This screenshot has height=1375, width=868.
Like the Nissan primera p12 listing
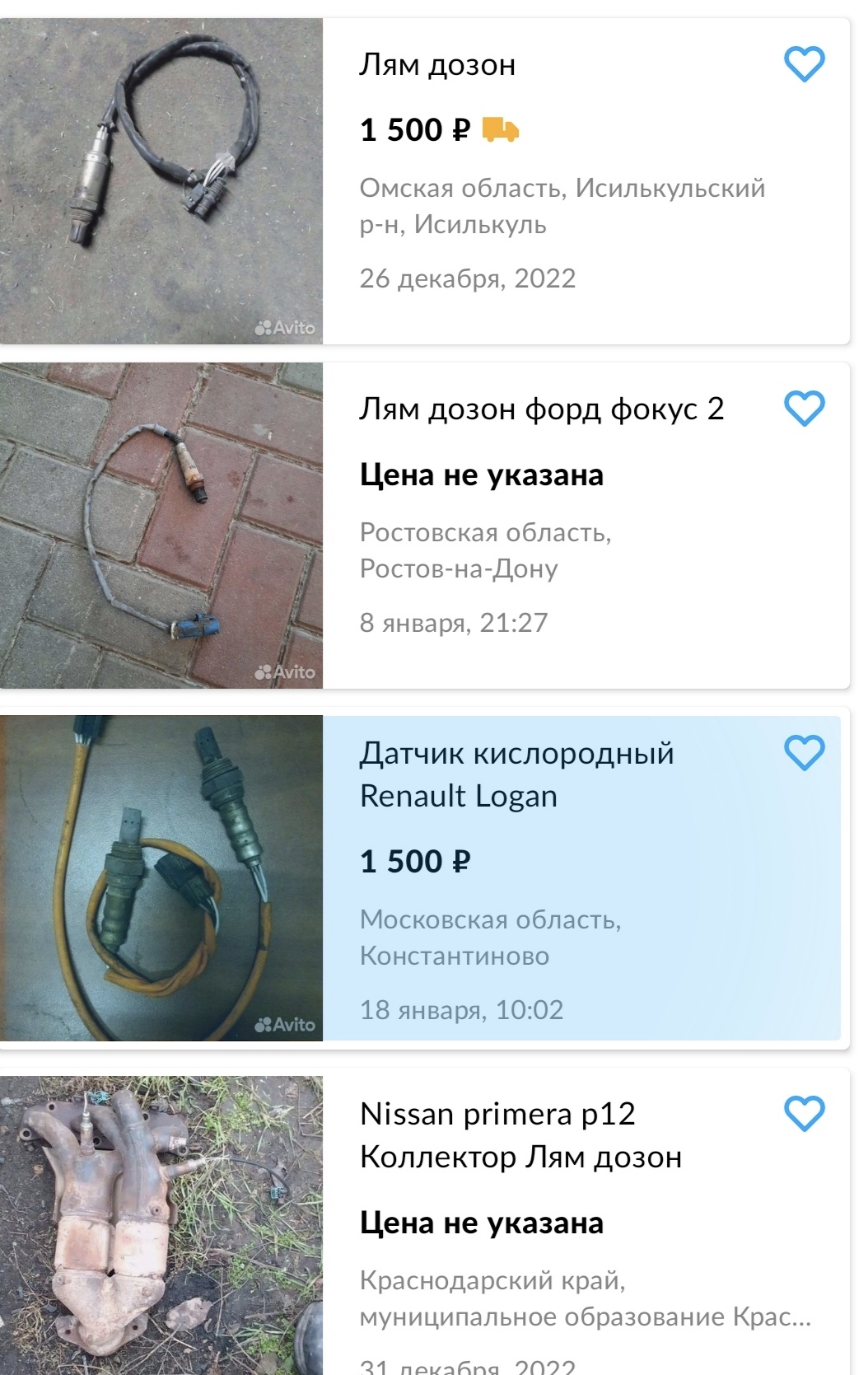tap(804, 1114)
